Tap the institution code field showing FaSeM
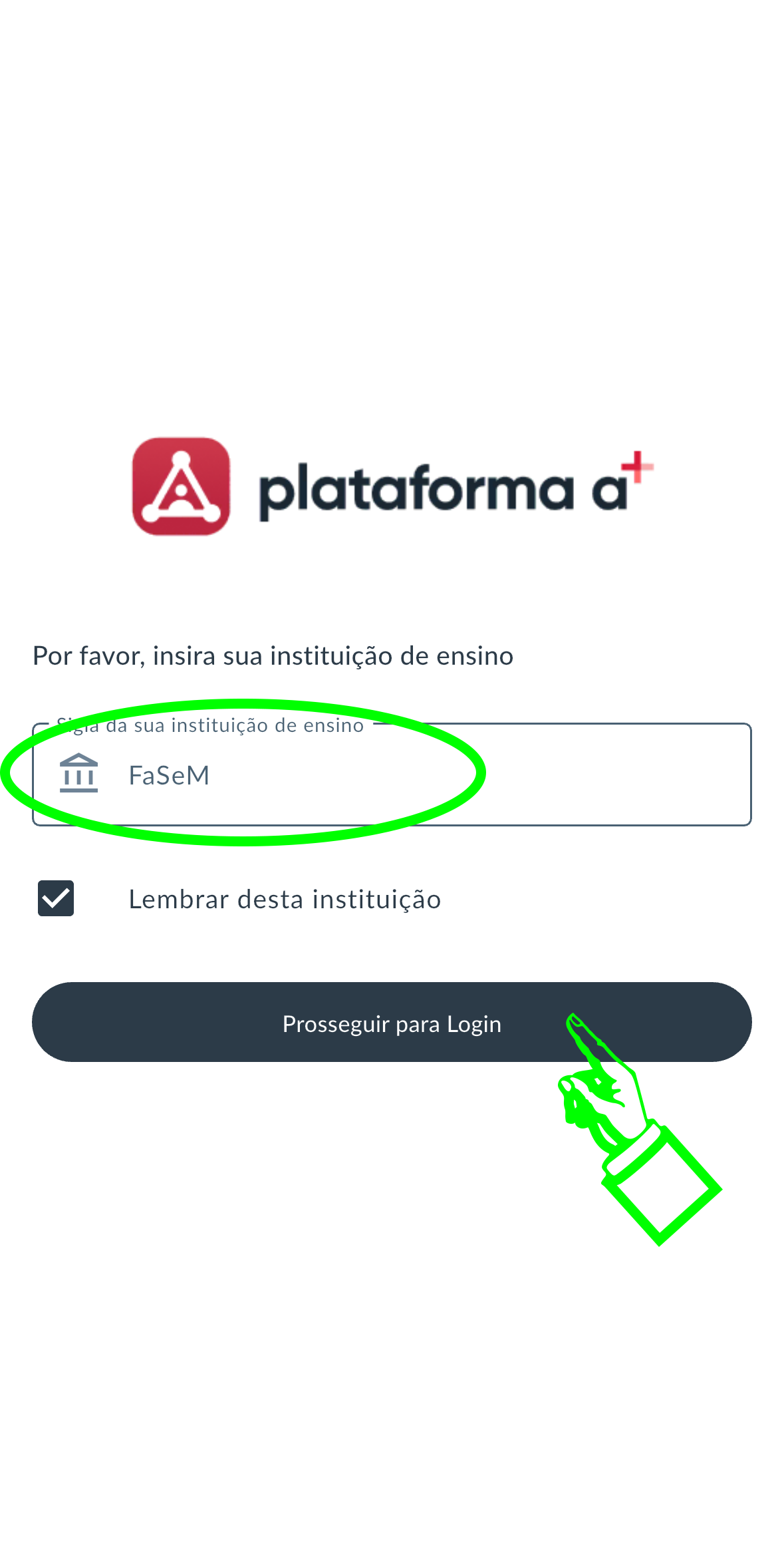This screenshot has width=784, height=1565. 426,775
